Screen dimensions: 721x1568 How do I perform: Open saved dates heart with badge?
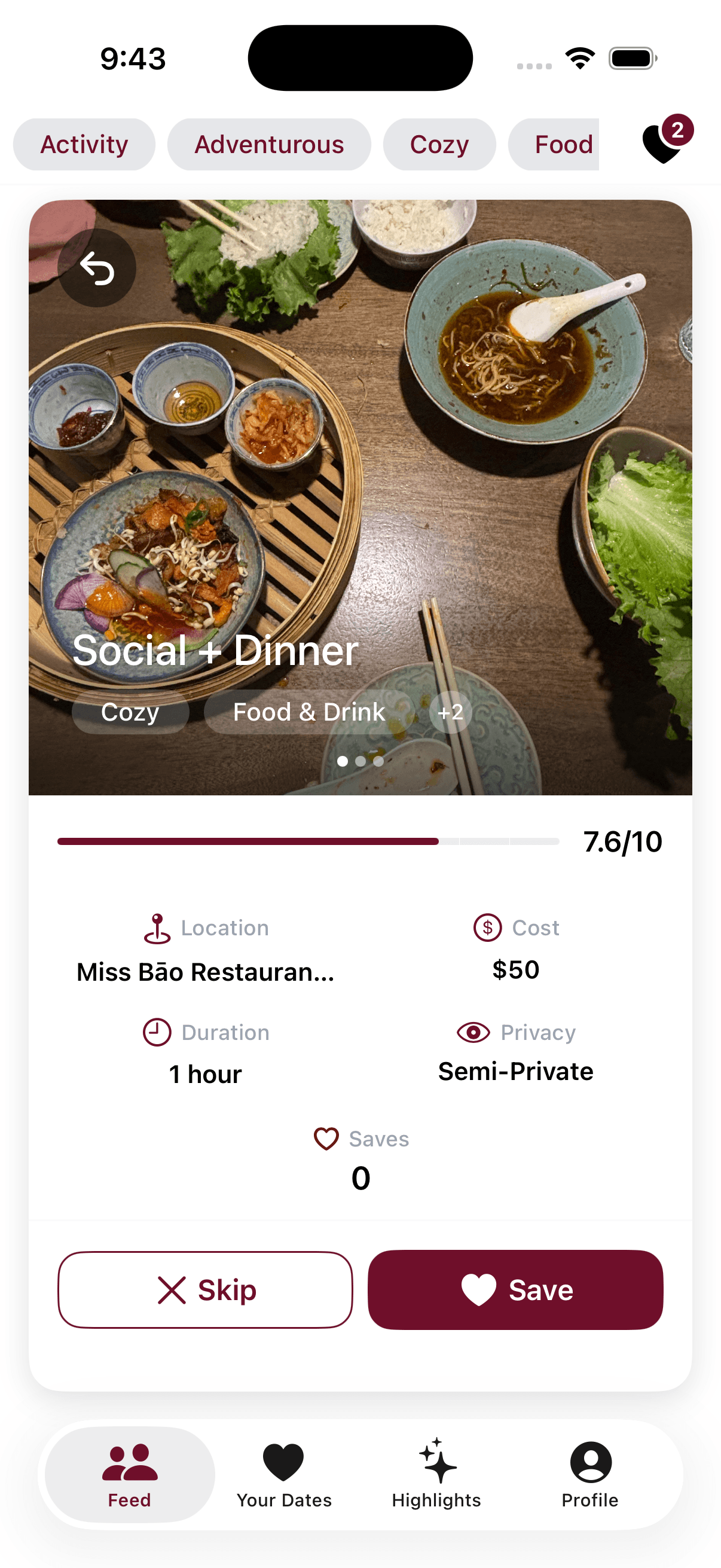[x=664, y=141]
